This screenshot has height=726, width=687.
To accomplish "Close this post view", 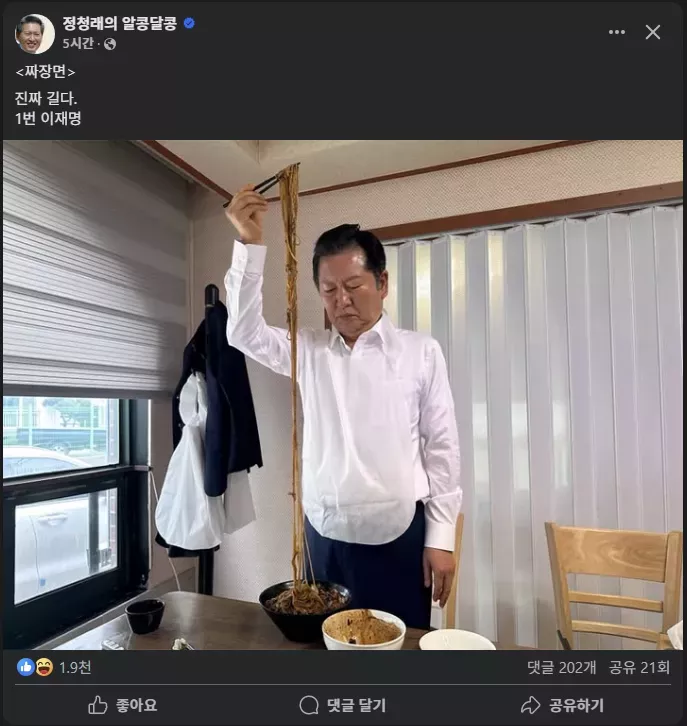I will coord(653,32).
